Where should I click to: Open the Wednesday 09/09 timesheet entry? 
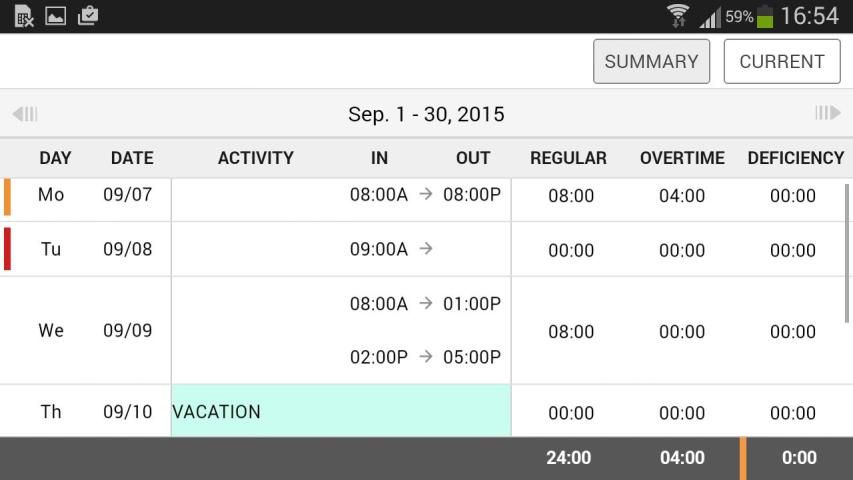click(x=424, y=330)
